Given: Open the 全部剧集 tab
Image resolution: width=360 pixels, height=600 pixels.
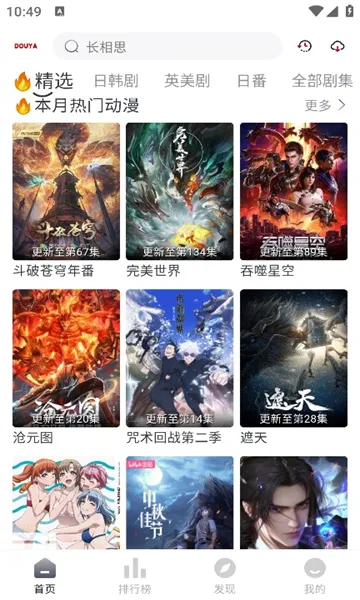Looking at the screenshot, I should (322, 81).
